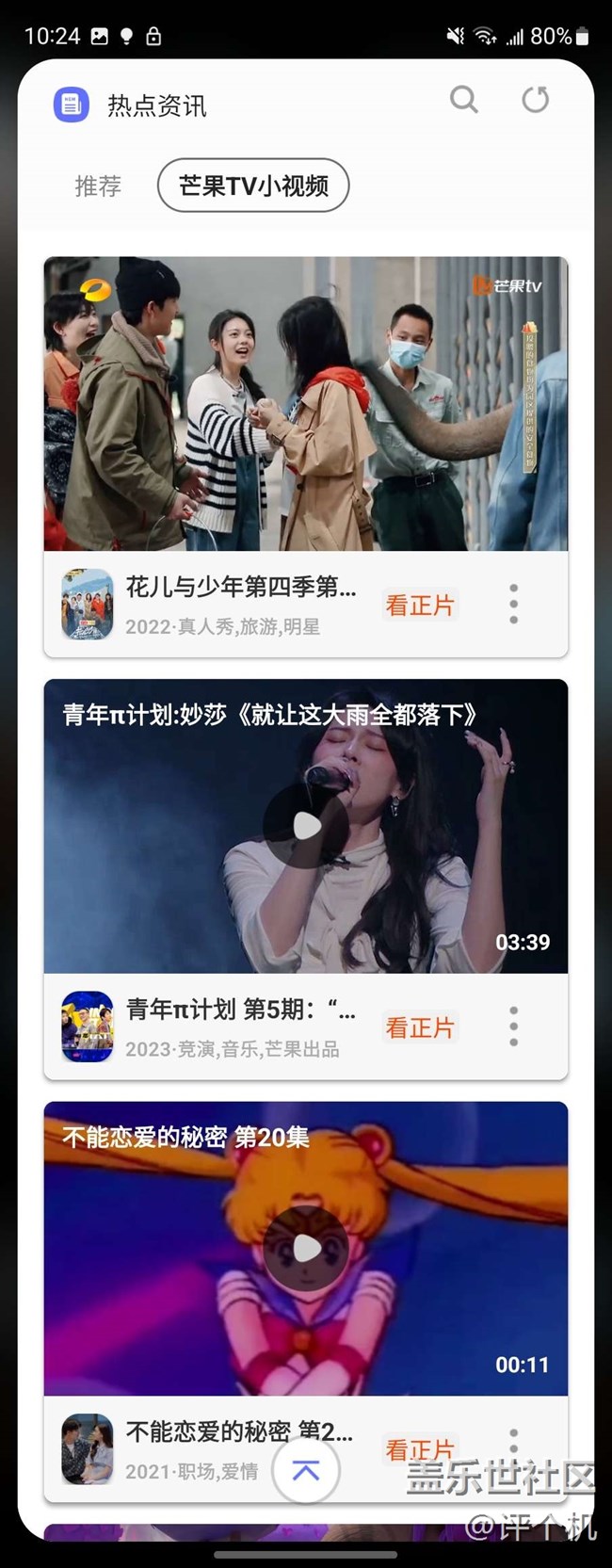This screenshot has width=612, height=1568.
Task: Jump back to top with the arrow button
Action: click(305, 1470)
